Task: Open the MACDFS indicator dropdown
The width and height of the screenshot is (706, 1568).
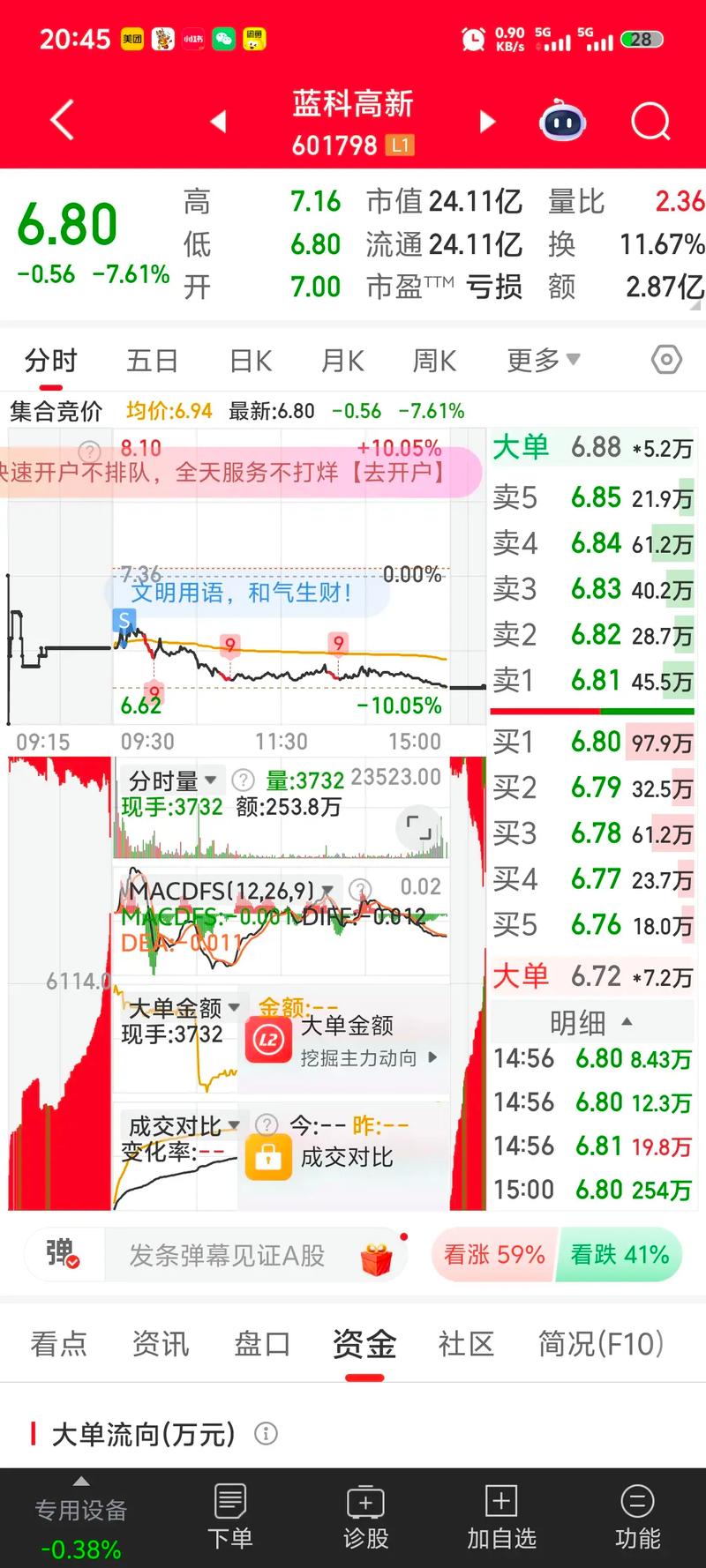Action: (327, 890)
